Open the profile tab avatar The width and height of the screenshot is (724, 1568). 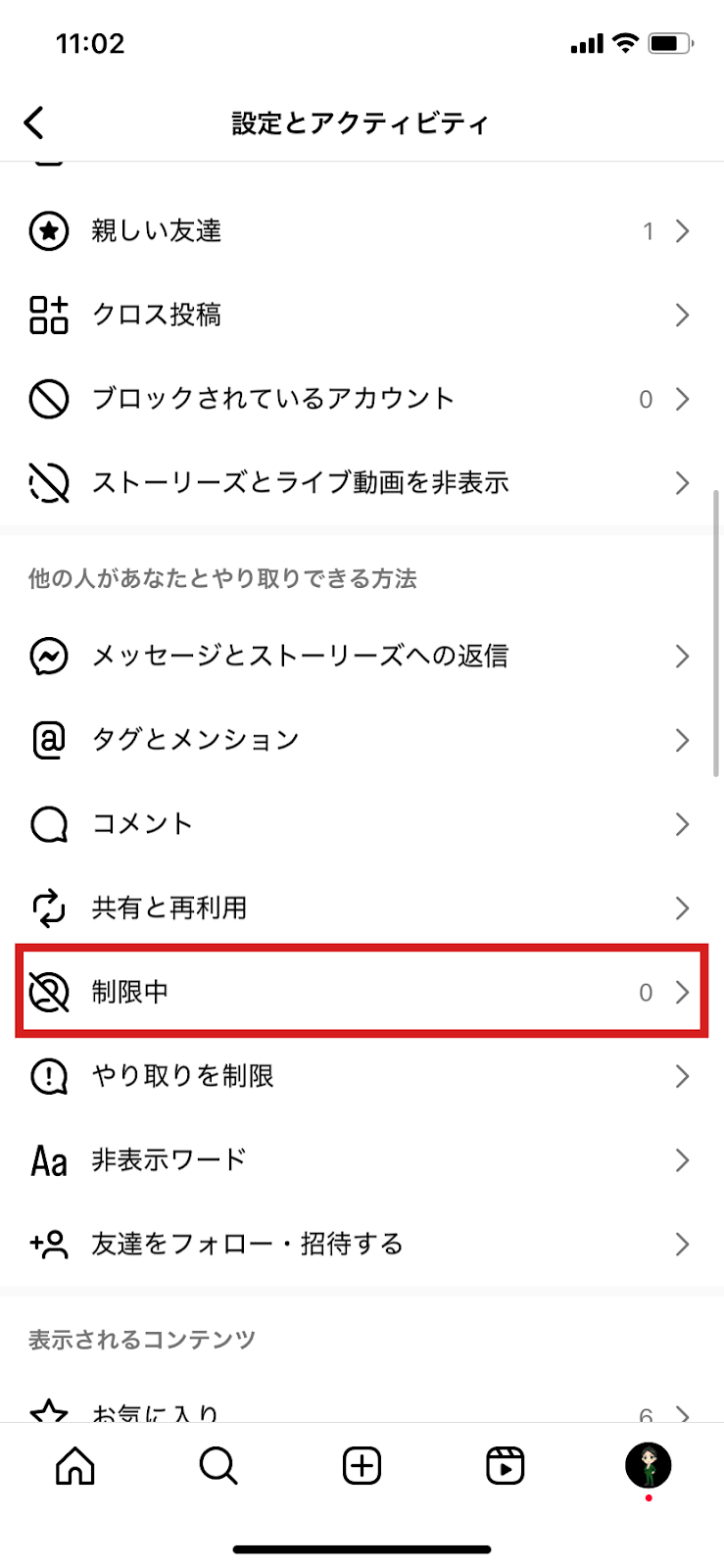coord(649,1466)
